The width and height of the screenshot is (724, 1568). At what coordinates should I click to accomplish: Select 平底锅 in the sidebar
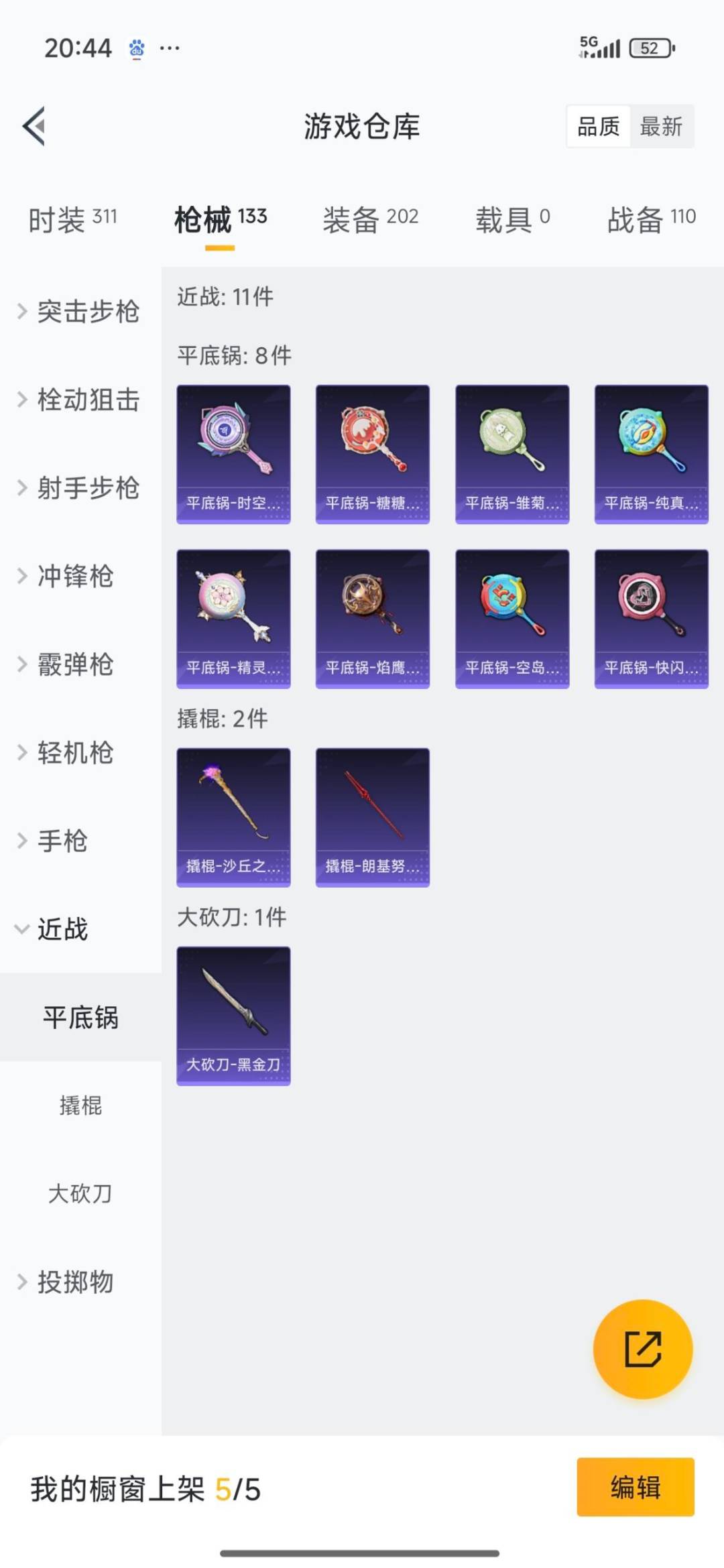coord(80,1018)
